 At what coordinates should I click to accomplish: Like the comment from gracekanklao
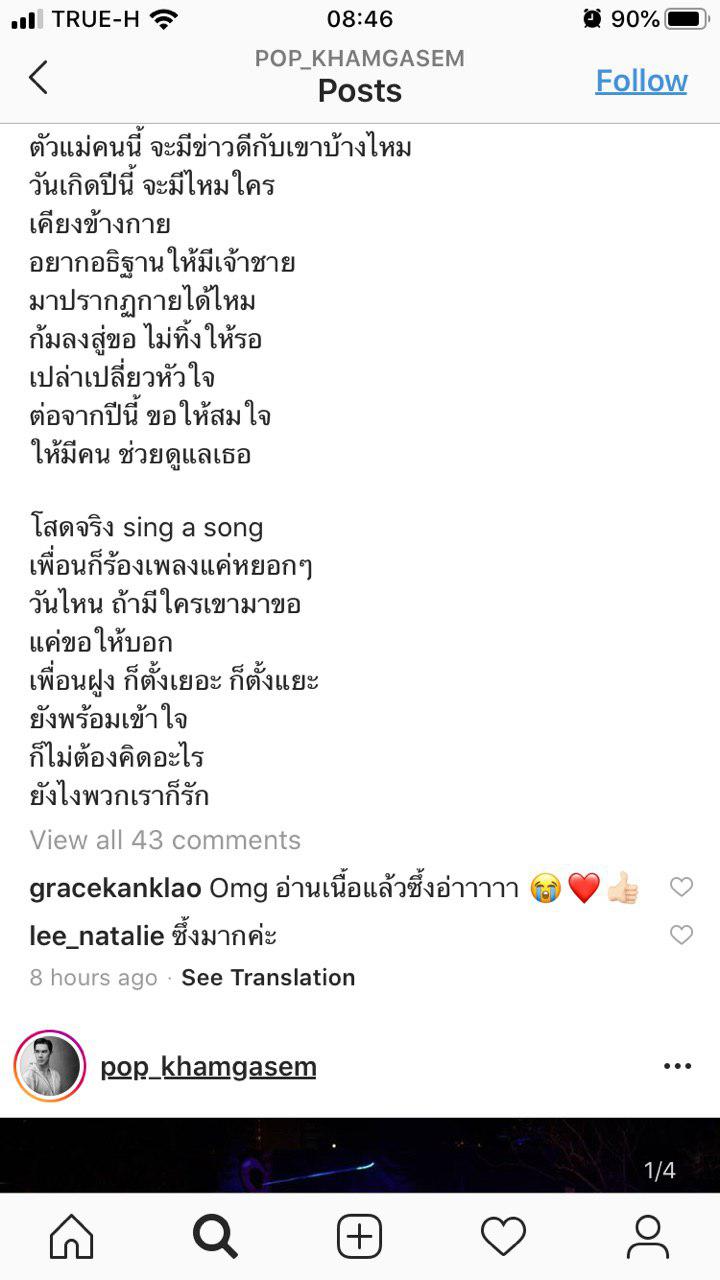click(681, 887)
